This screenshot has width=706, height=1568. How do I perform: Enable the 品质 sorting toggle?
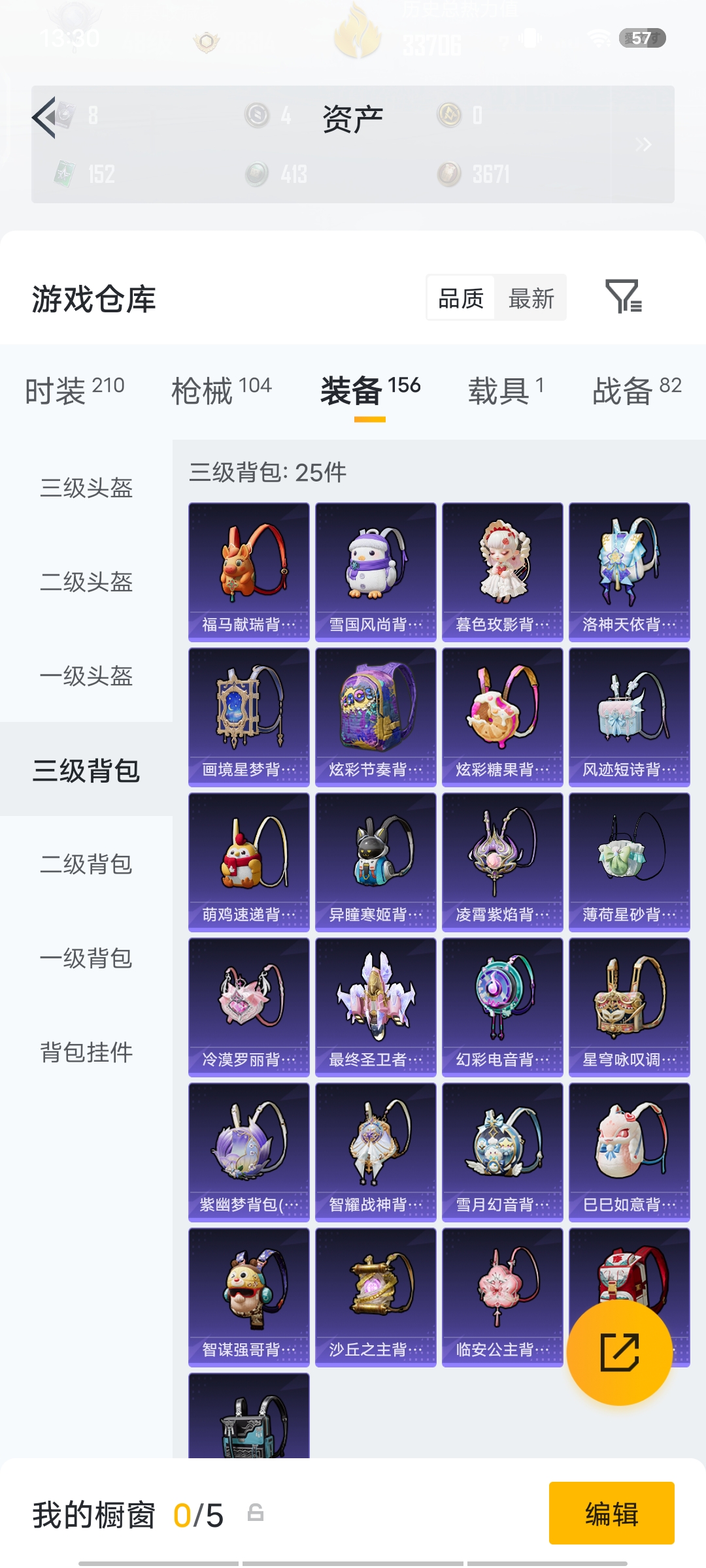click(460, 298)
